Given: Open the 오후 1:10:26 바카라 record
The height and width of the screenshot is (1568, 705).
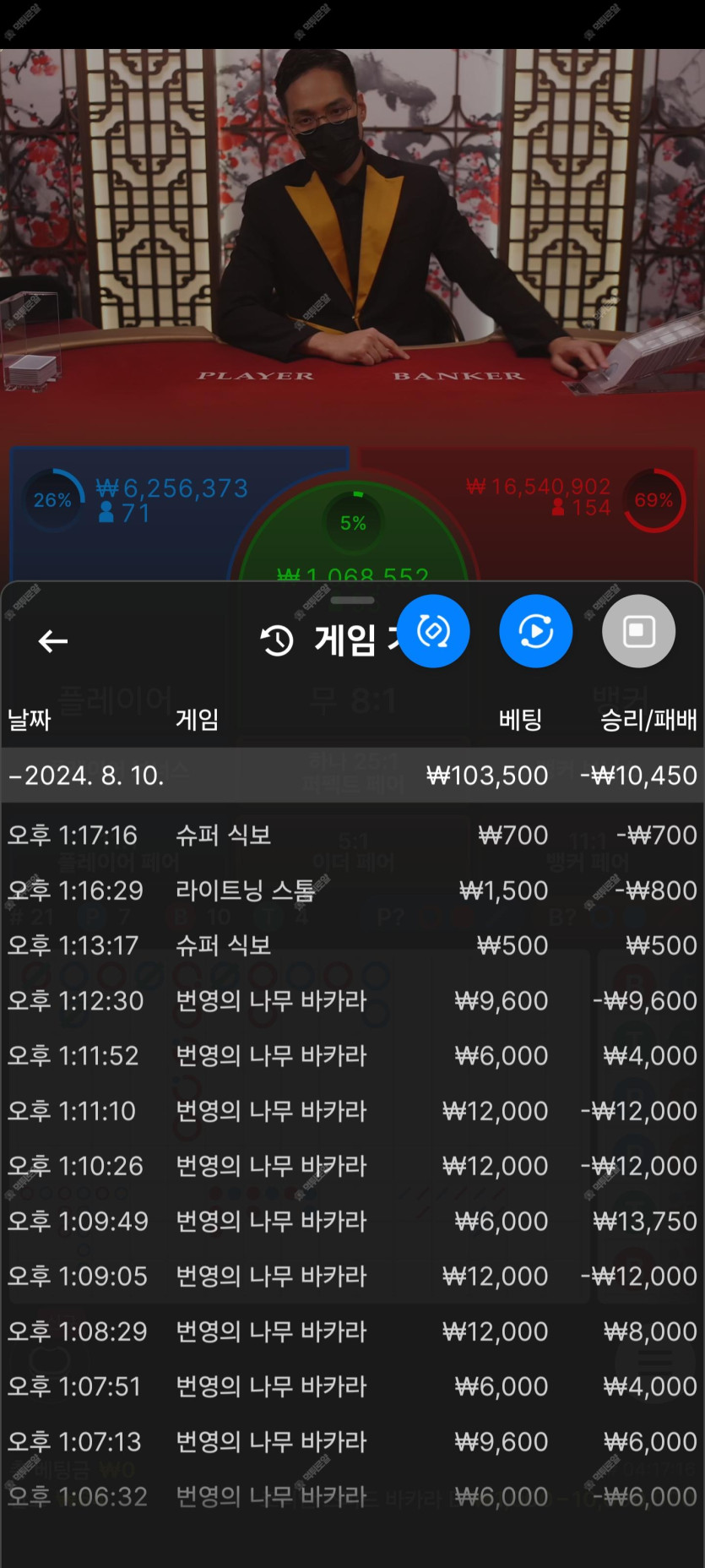Looking at the screenshot, I should pos(352,1166).
